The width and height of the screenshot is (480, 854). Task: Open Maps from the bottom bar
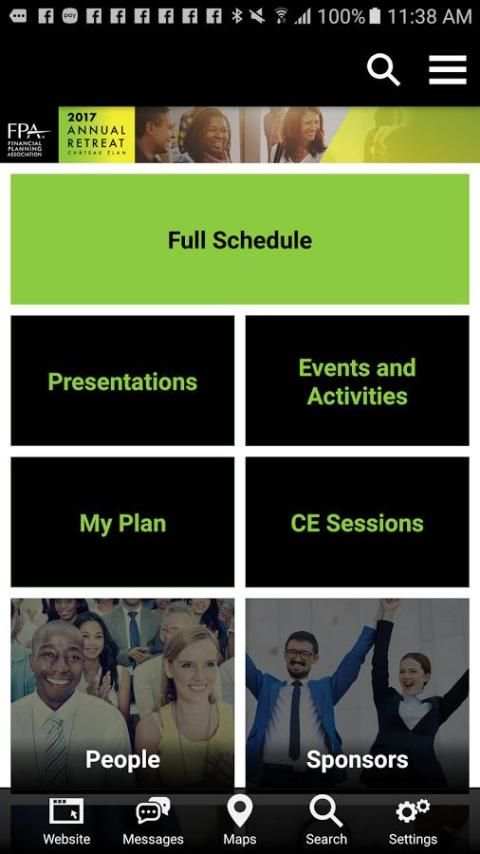coord(240,821)
